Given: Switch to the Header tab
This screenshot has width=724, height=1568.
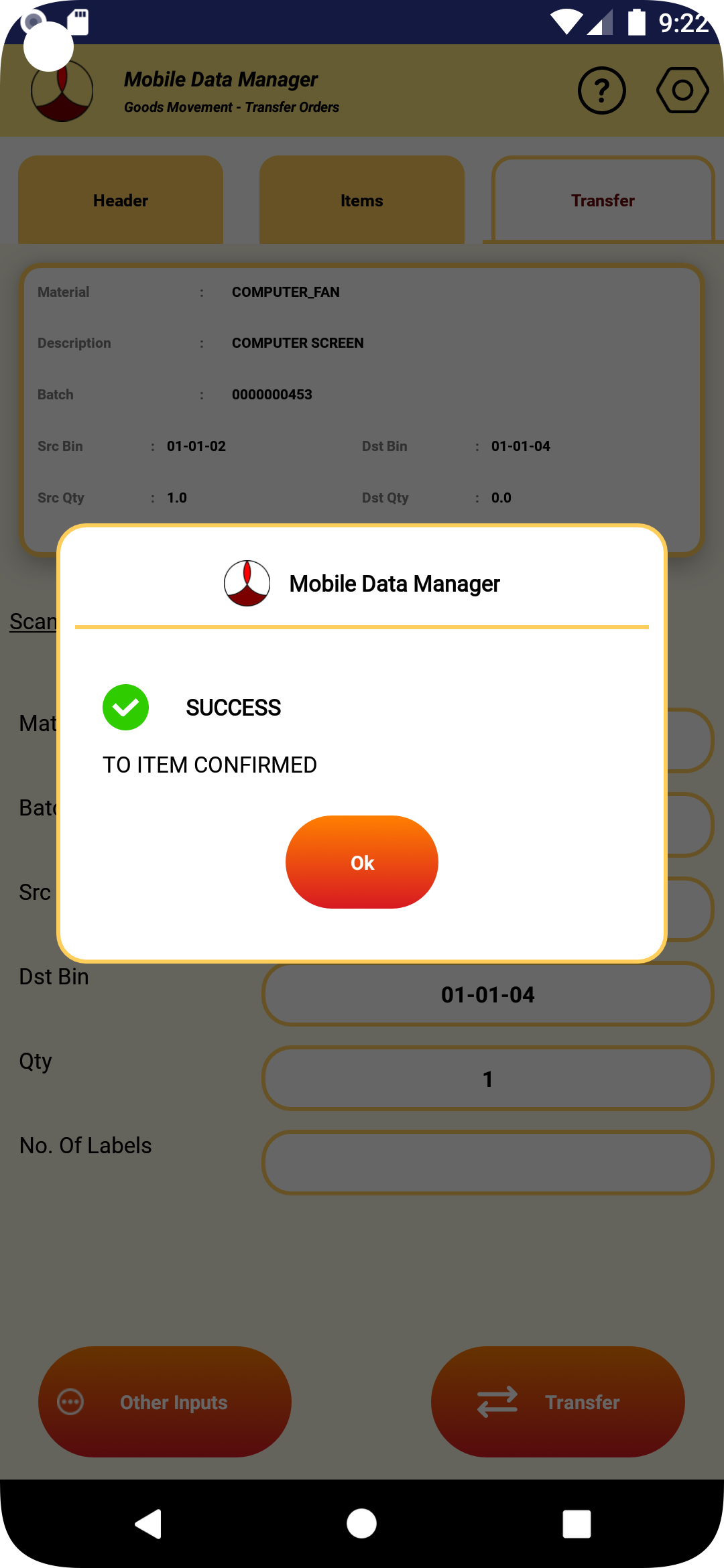Looking at the screenshot, I should coord(121,200).
